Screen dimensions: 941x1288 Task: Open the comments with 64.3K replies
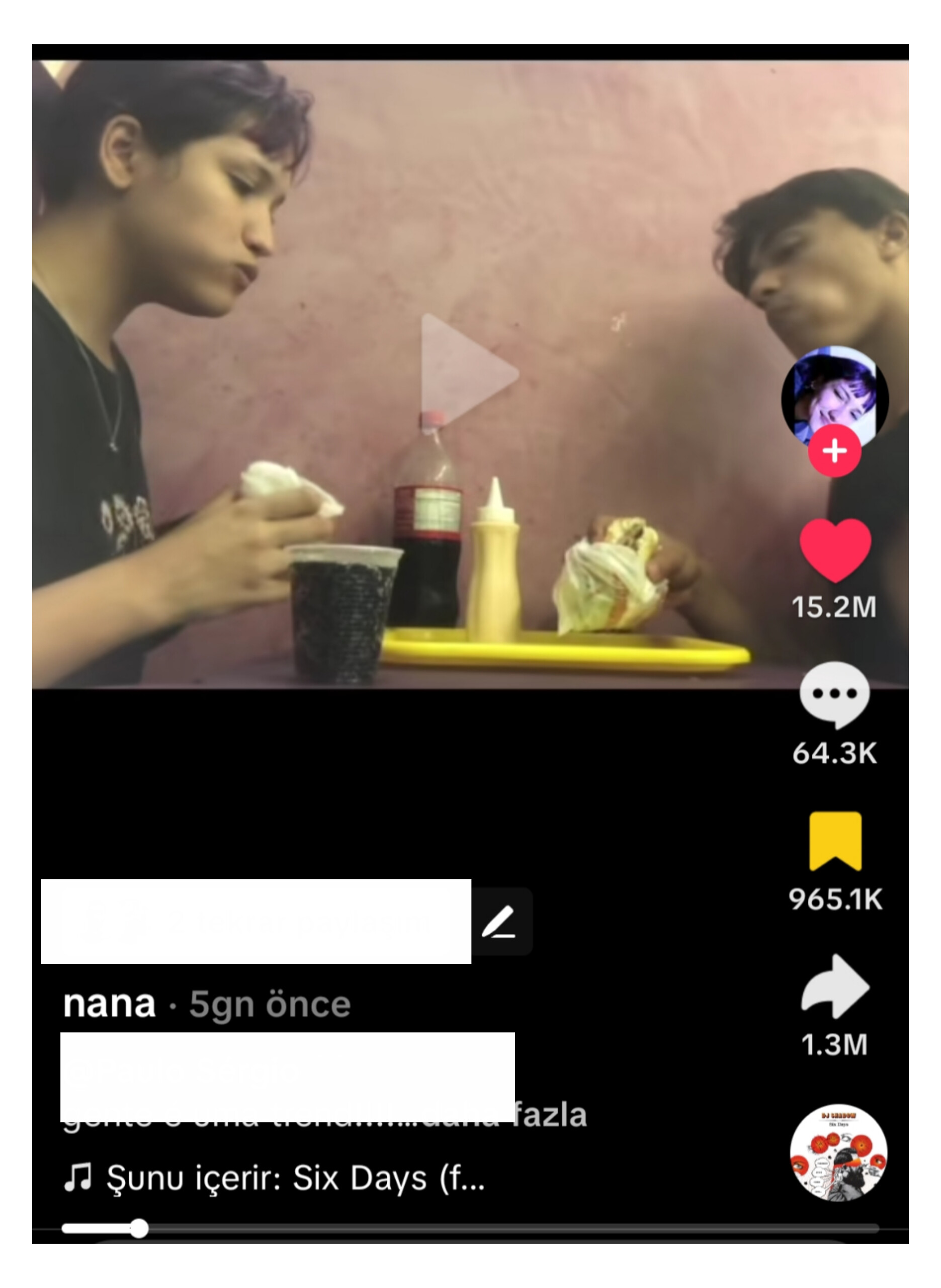pos(834,694)
